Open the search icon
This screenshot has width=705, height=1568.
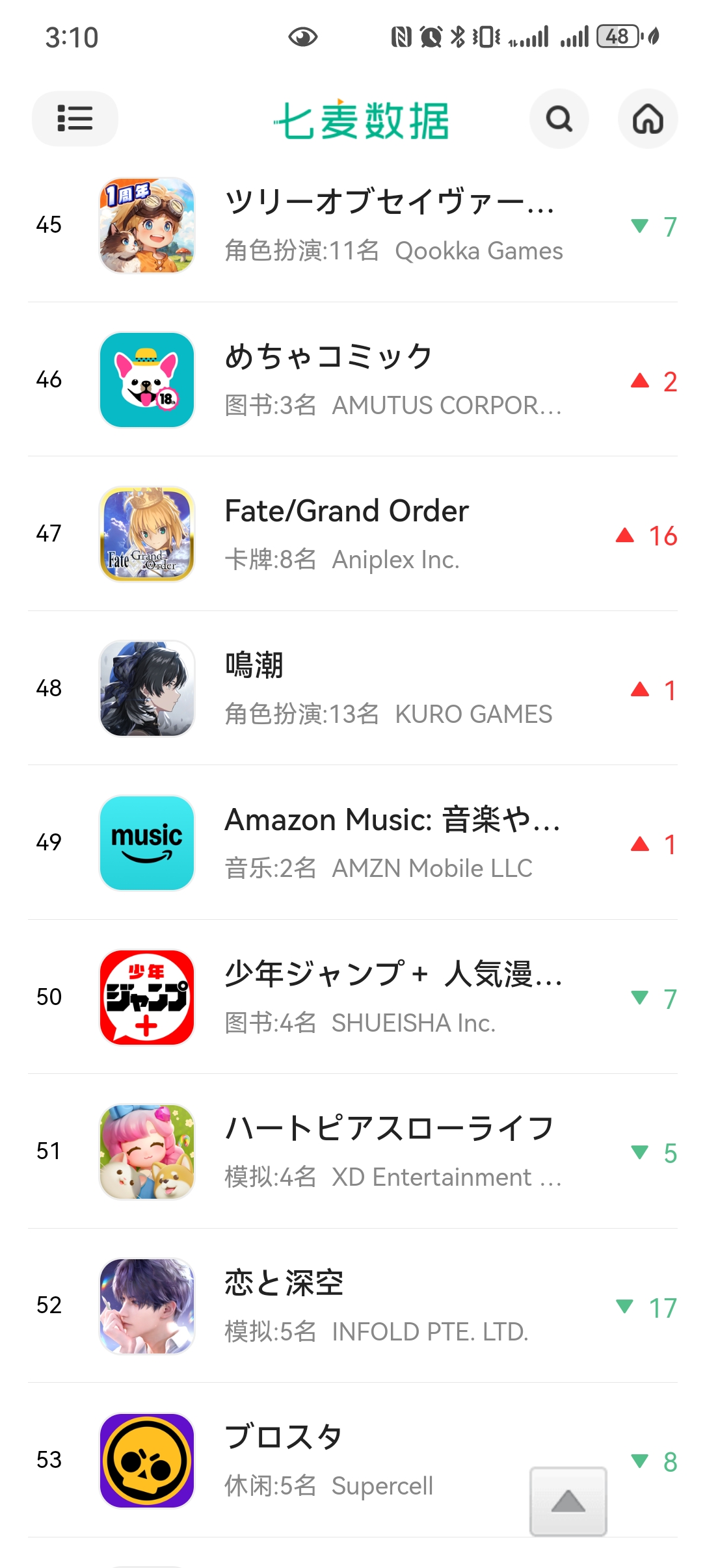(x=559, y=119)
